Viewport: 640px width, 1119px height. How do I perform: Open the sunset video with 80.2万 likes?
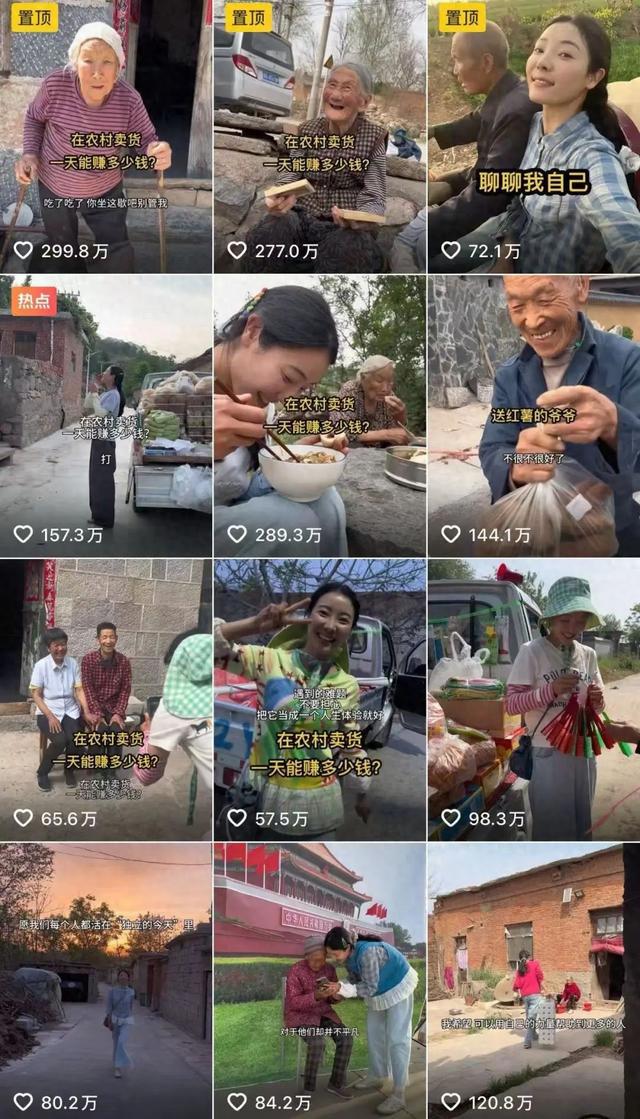point(105,980)
